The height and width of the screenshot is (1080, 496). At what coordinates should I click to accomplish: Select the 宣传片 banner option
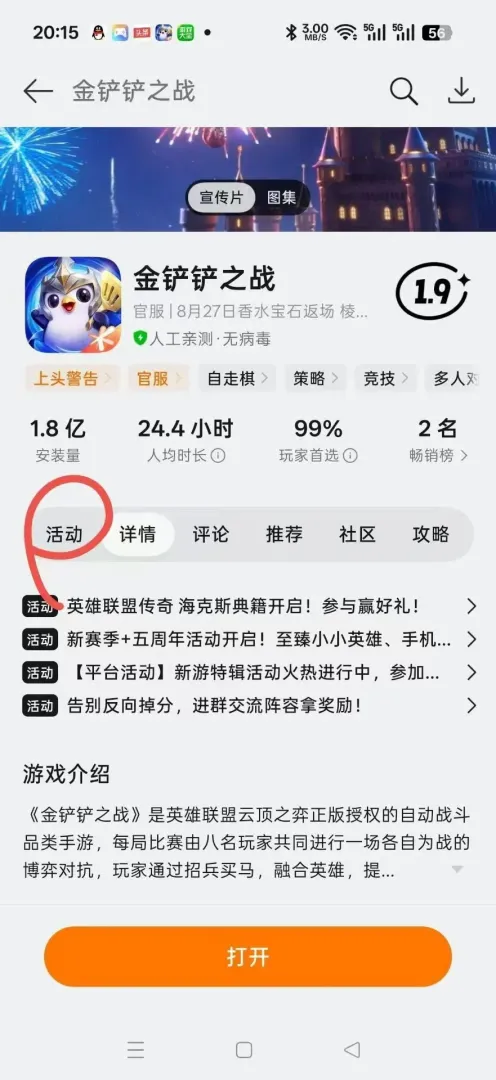pyautogui.click(x=222, y=198)
